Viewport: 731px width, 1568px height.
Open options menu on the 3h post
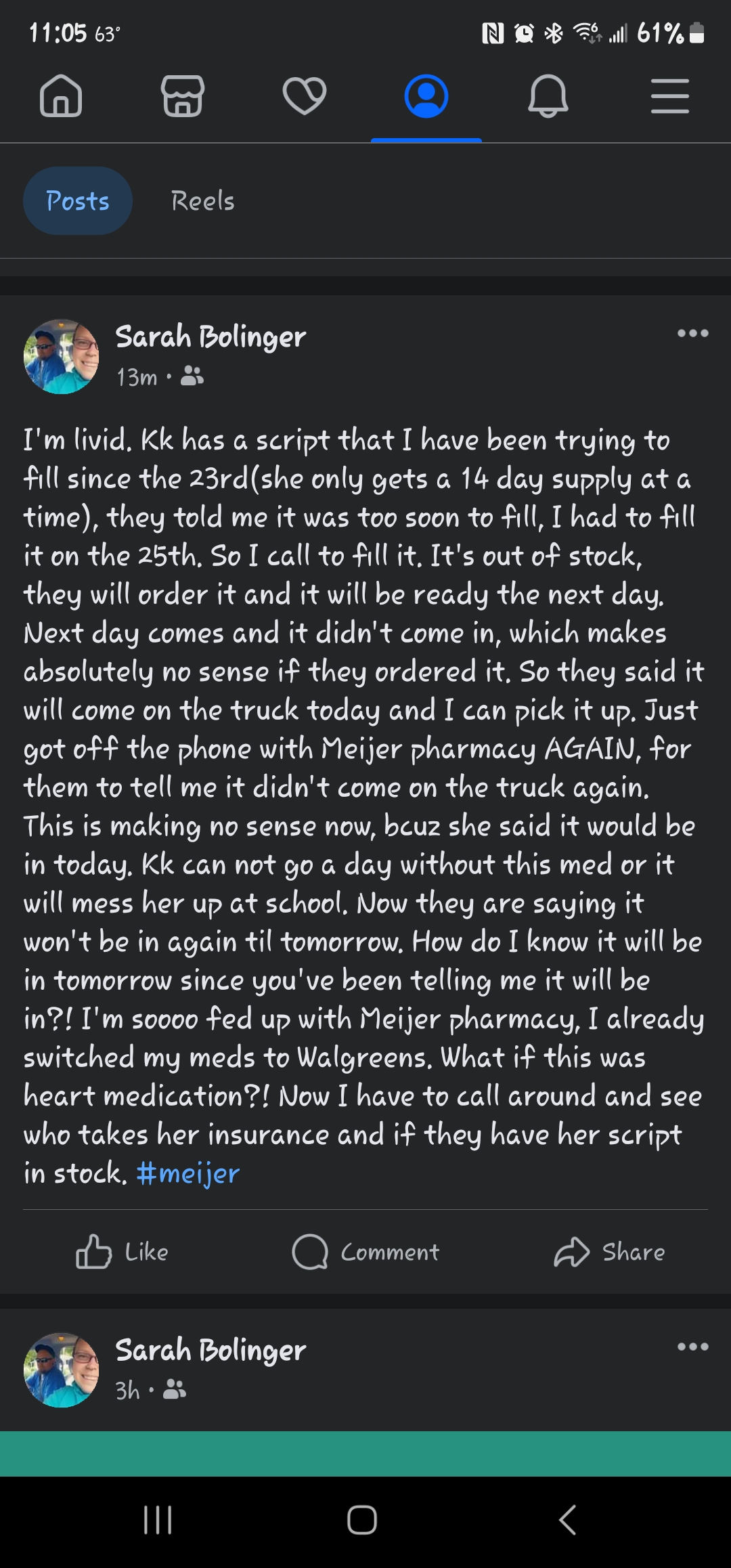[x=692, y=1347]
